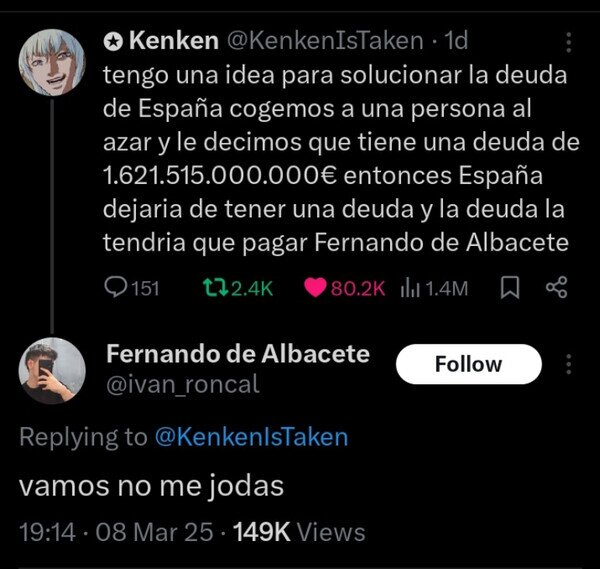This screenshot has height=569, width=600.
Task: Open the overflow menu on Kenken's tweet
Action: 569,42
